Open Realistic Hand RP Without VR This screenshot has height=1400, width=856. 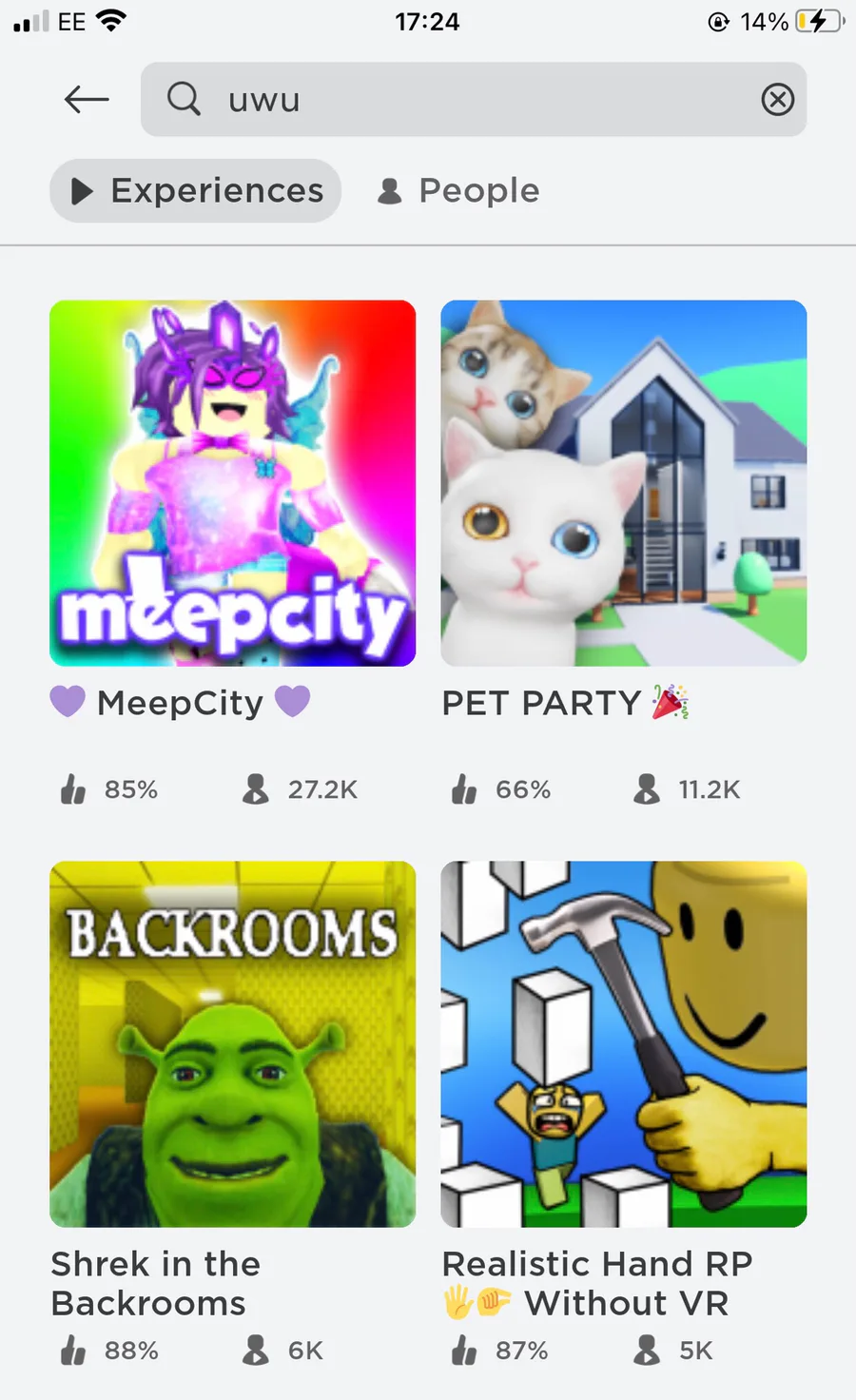pos(624,1044)
